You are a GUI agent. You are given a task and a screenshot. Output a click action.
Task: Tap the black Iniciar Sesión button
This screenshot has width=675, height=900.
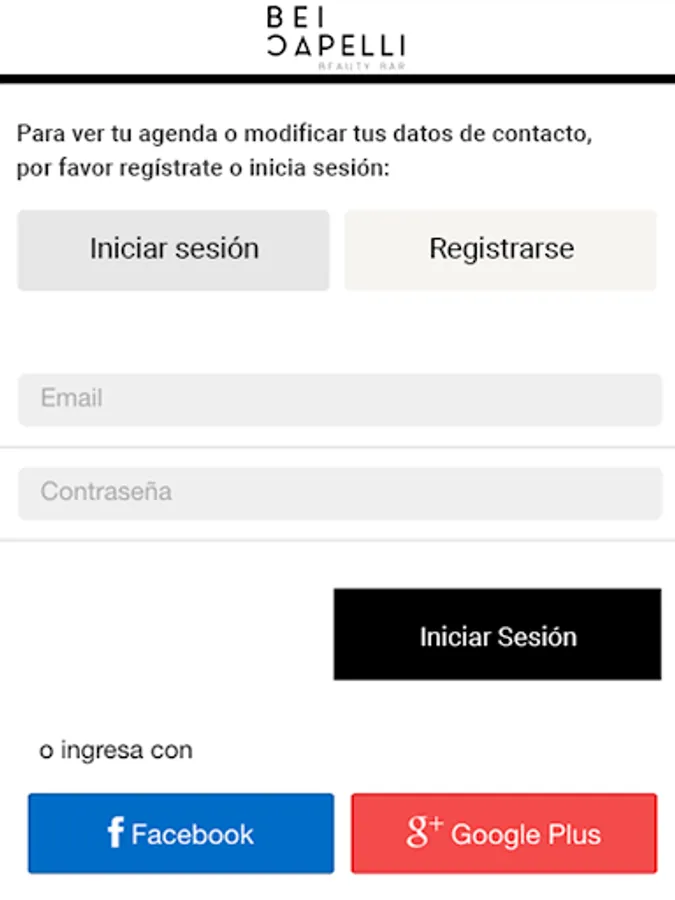click(498, 634)
